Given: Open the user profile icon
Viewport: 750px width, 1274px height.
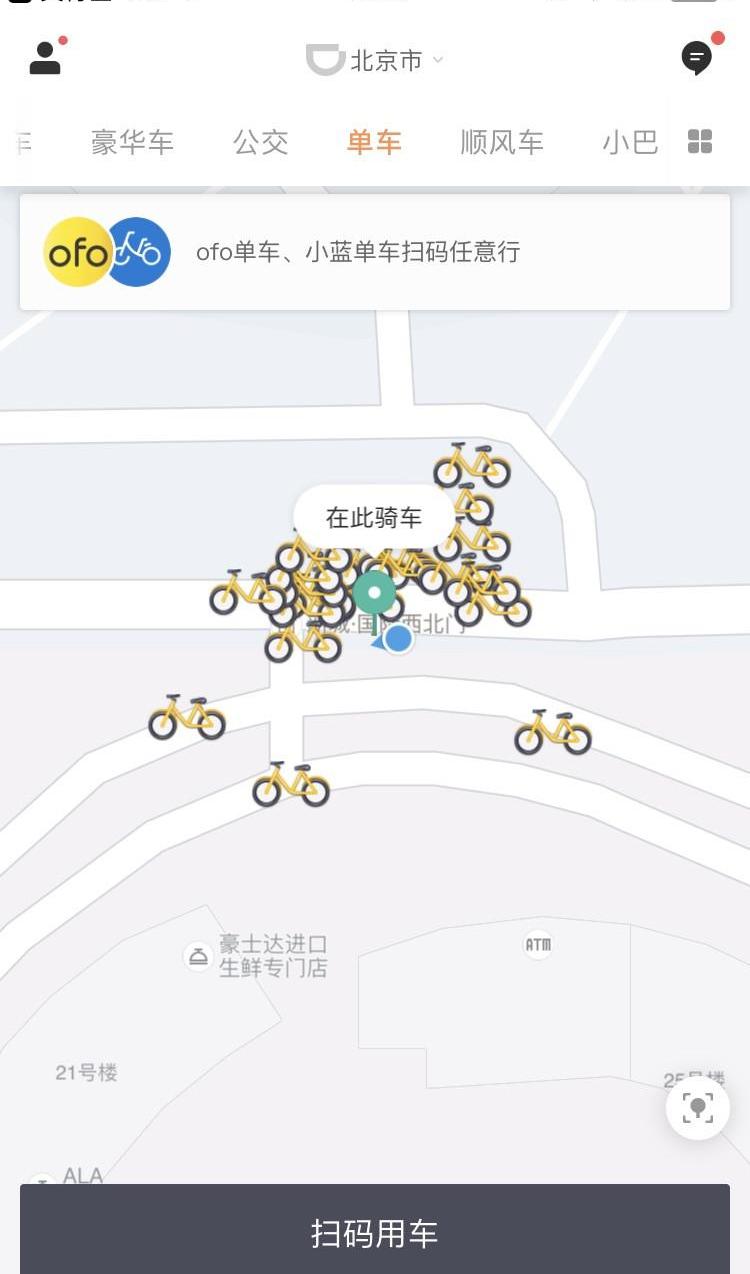Looking at the screenshot, I should tap(46, 58).
